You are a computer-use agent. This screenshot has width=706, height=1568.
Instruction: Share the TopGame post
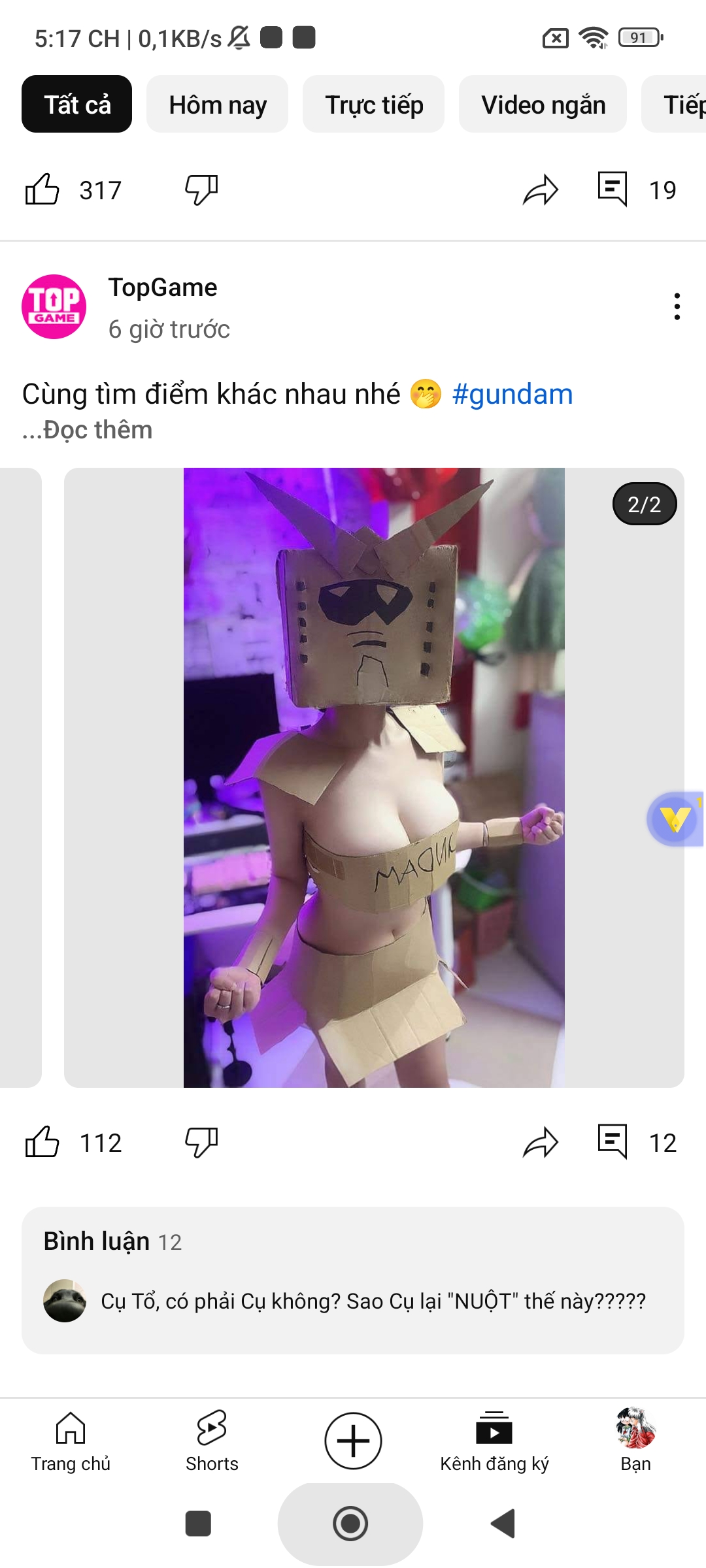coord(541,1143)
